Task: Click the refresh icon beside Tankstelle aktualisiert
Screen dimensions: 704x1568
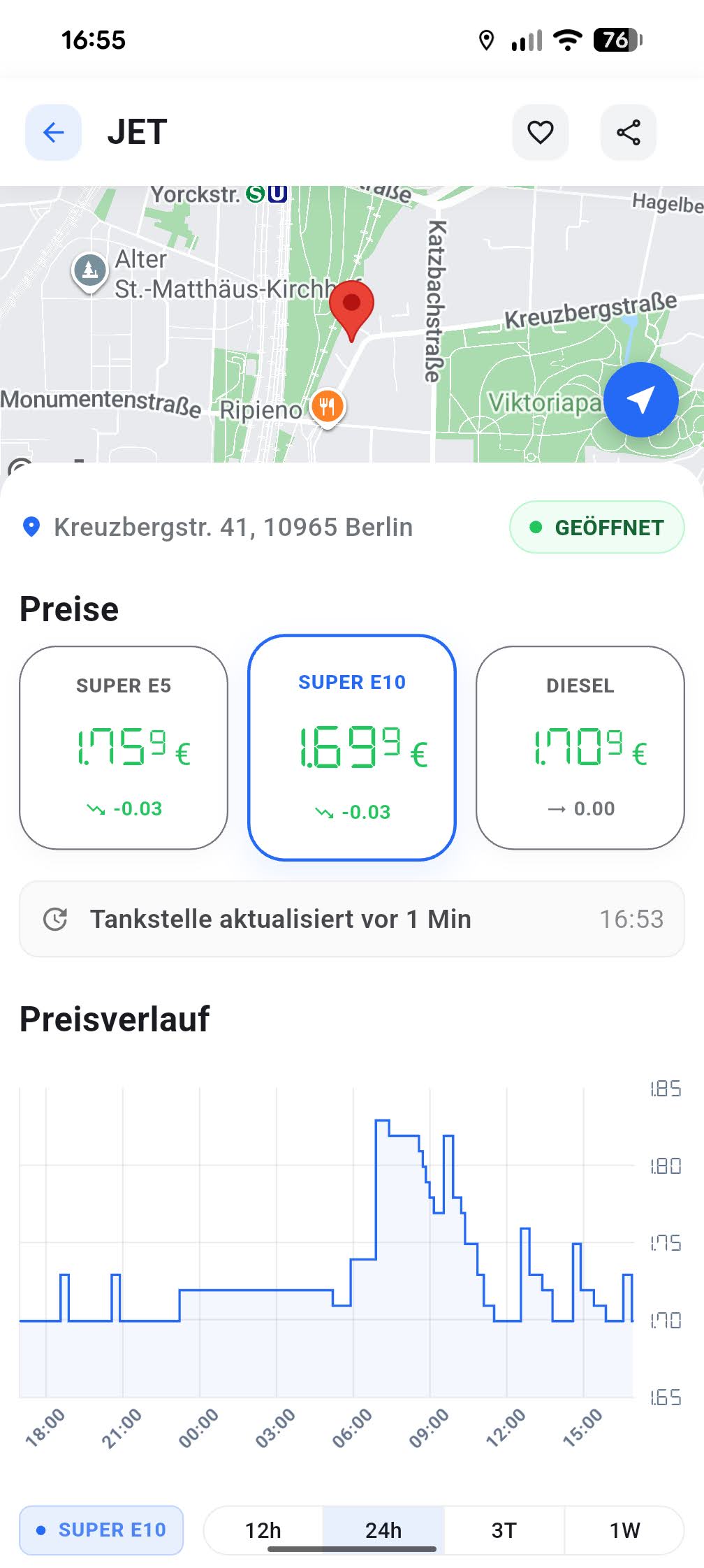Action: click(59, 919)
